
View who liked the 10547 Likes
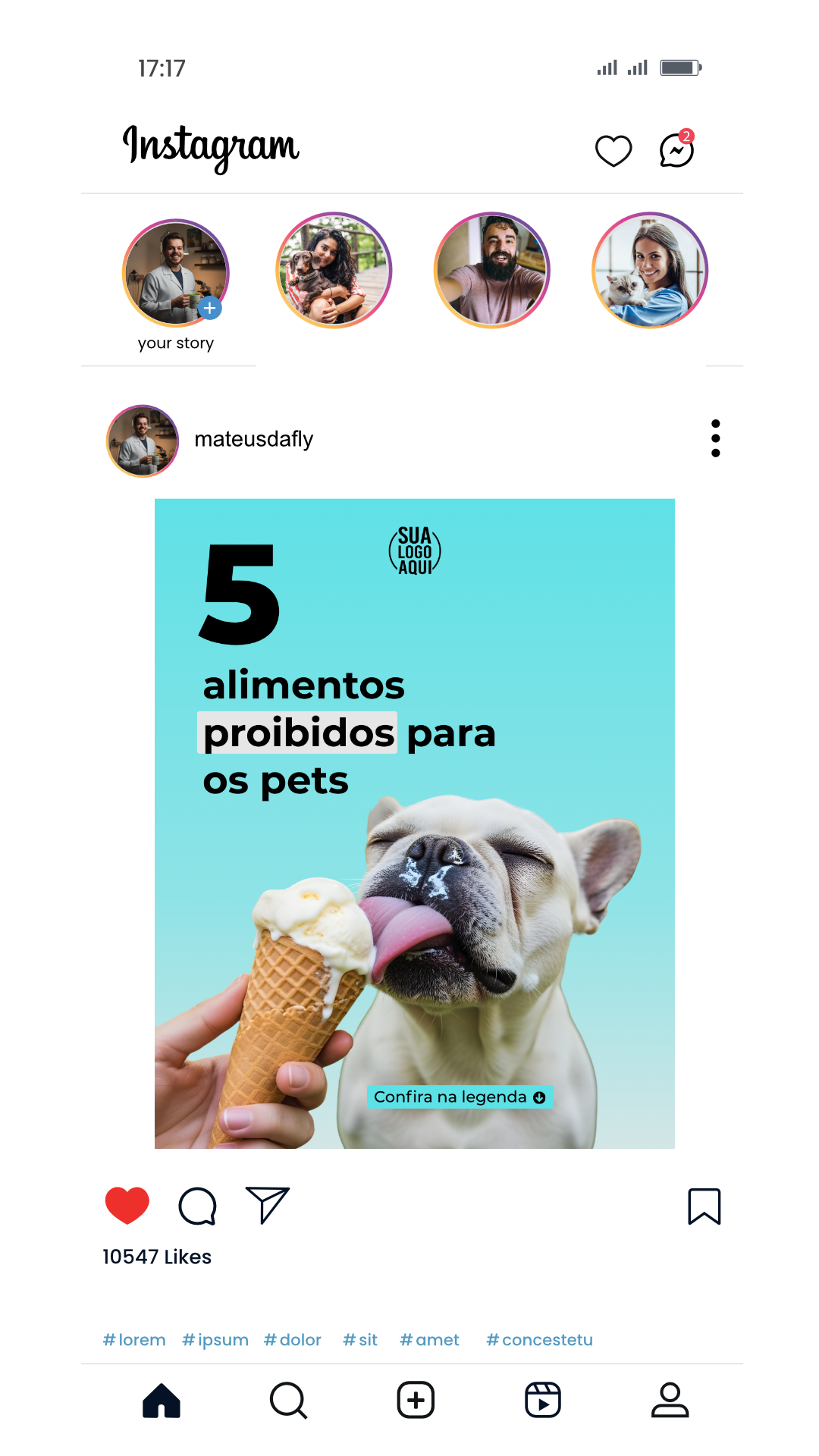click(156, 1257)
